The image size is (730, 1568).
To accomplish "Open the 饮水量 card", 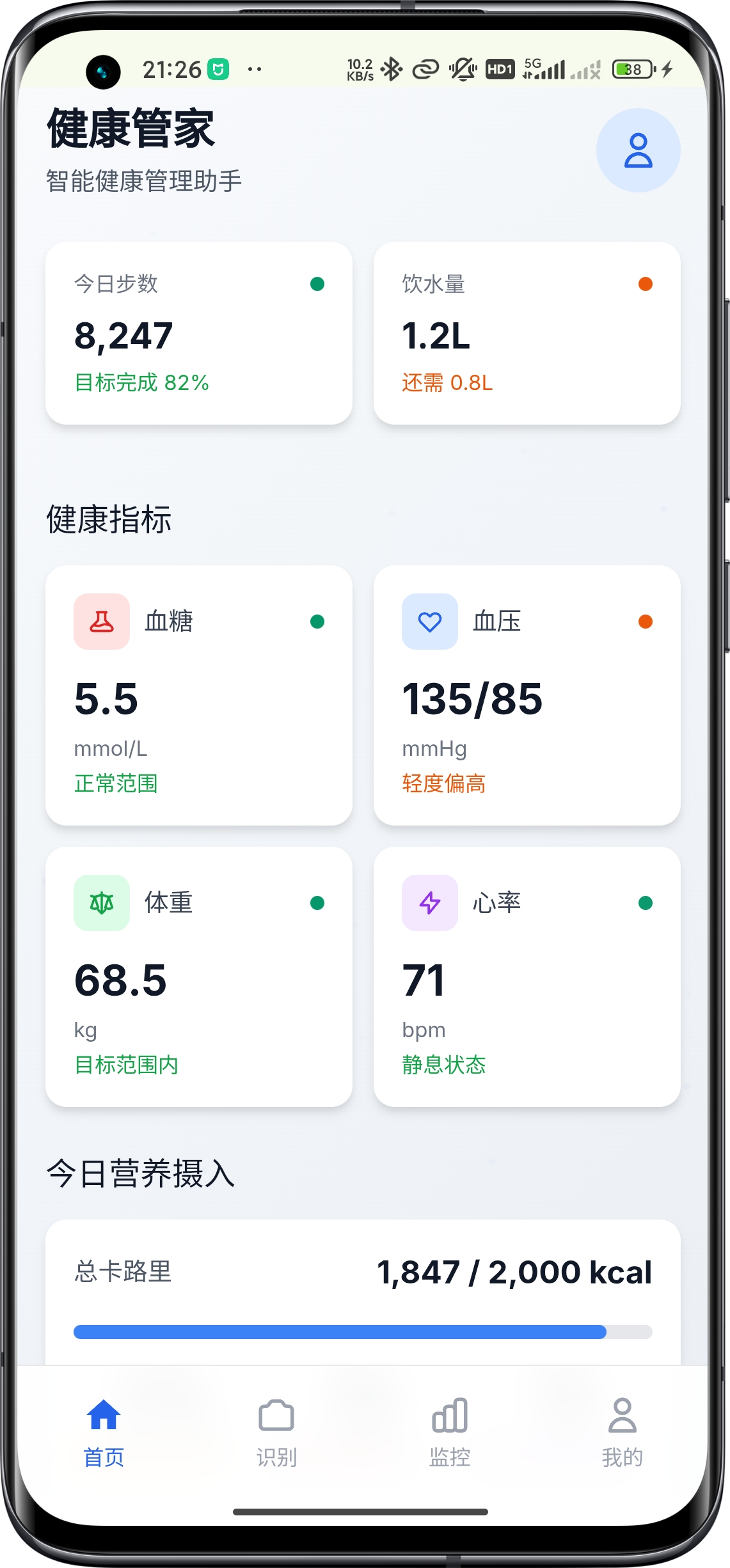I will coord(527,333).
